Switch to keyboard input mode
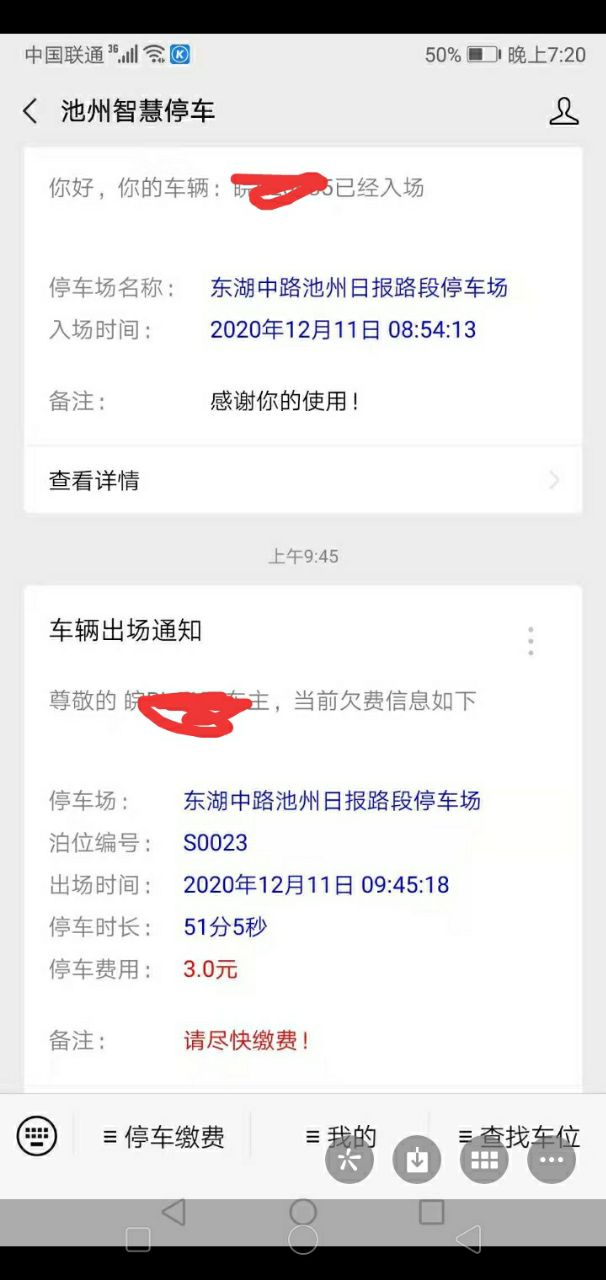The width and height of the screenshot is (606, 1280). point(37,1135)
